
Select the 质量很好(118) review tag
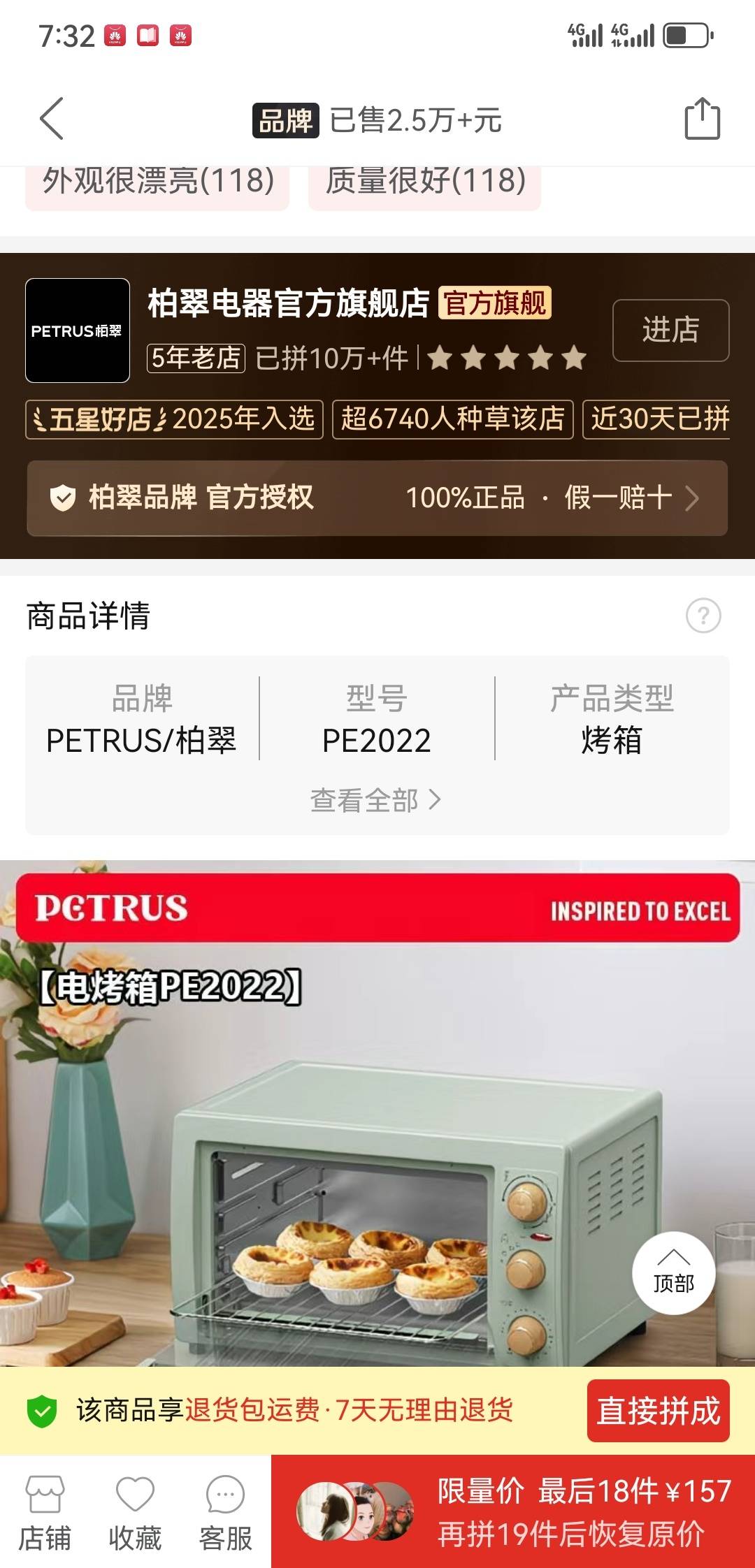click(424, 182)
